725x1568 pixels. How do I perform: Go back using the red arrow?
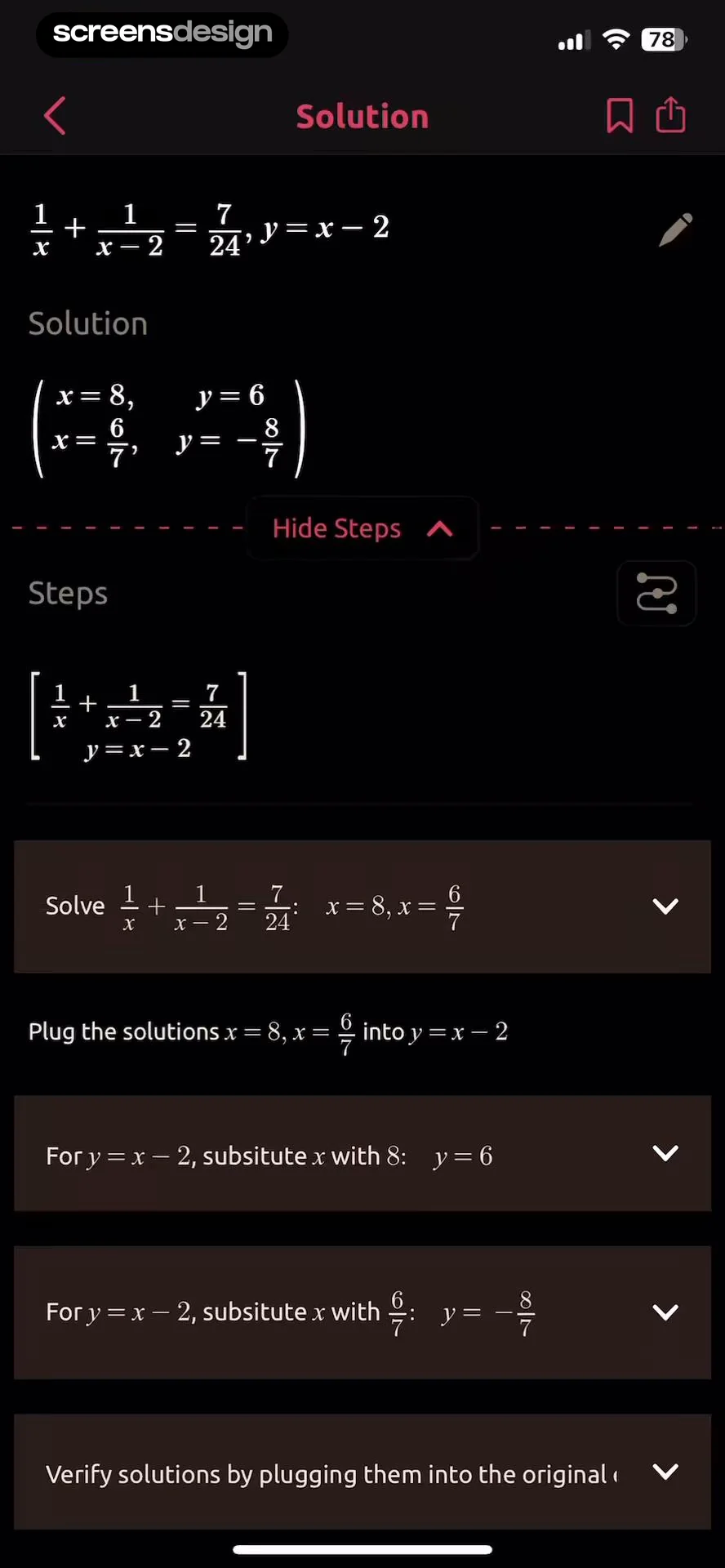point(55,116)
